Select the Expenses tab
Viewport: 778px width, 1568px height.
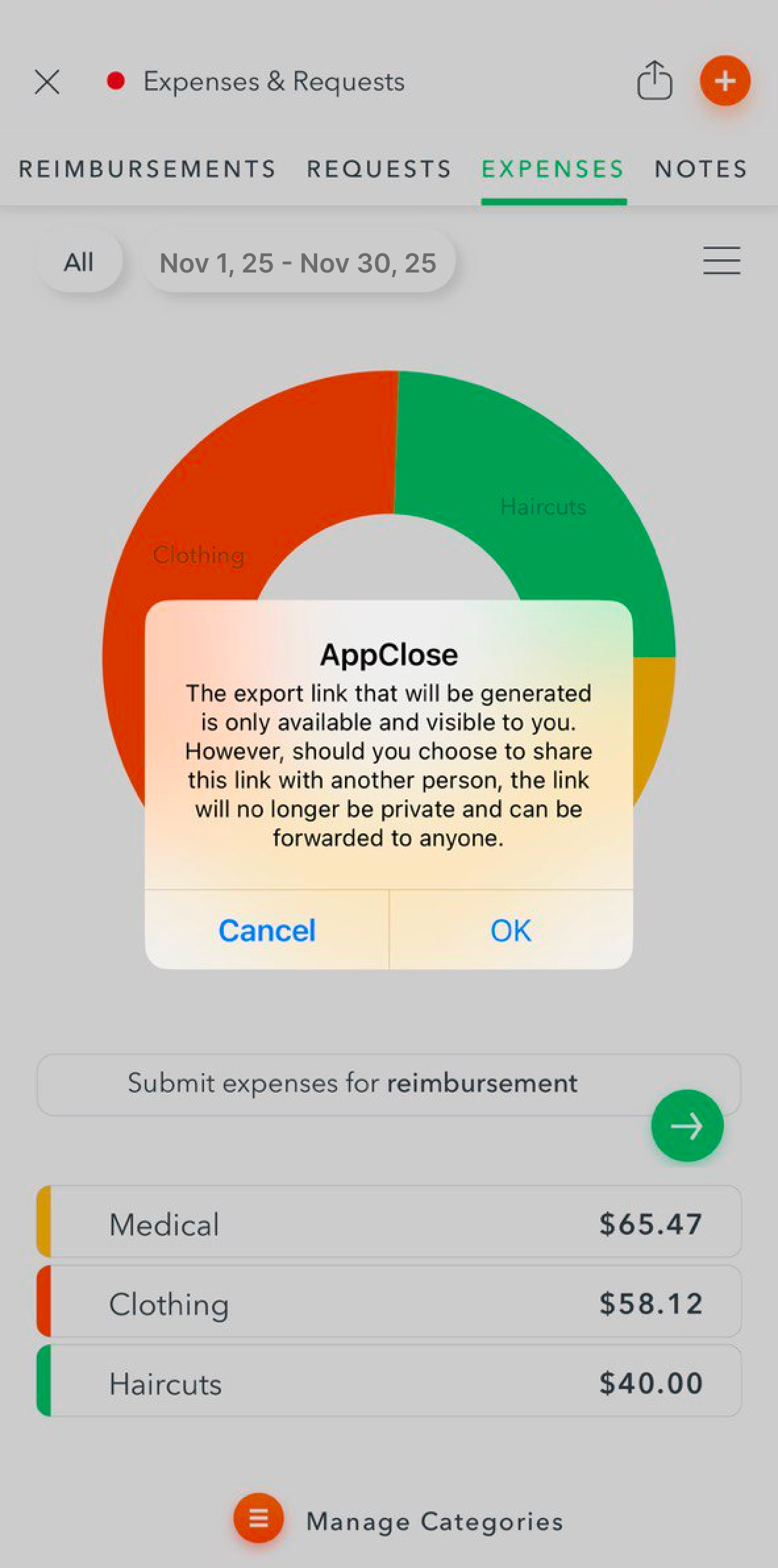coord(553,169)
